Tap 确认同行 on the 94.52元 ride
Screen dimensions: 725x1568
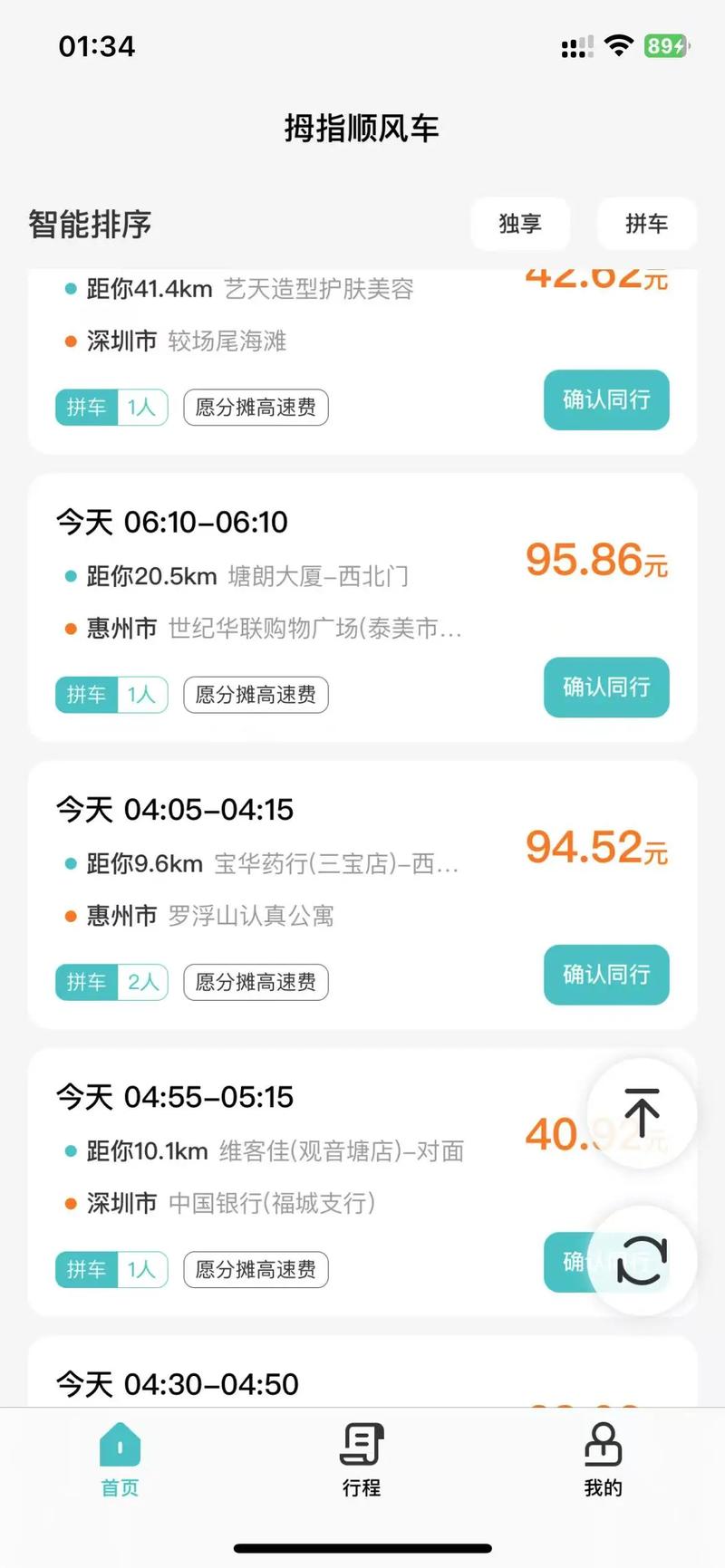click(605, 976)
